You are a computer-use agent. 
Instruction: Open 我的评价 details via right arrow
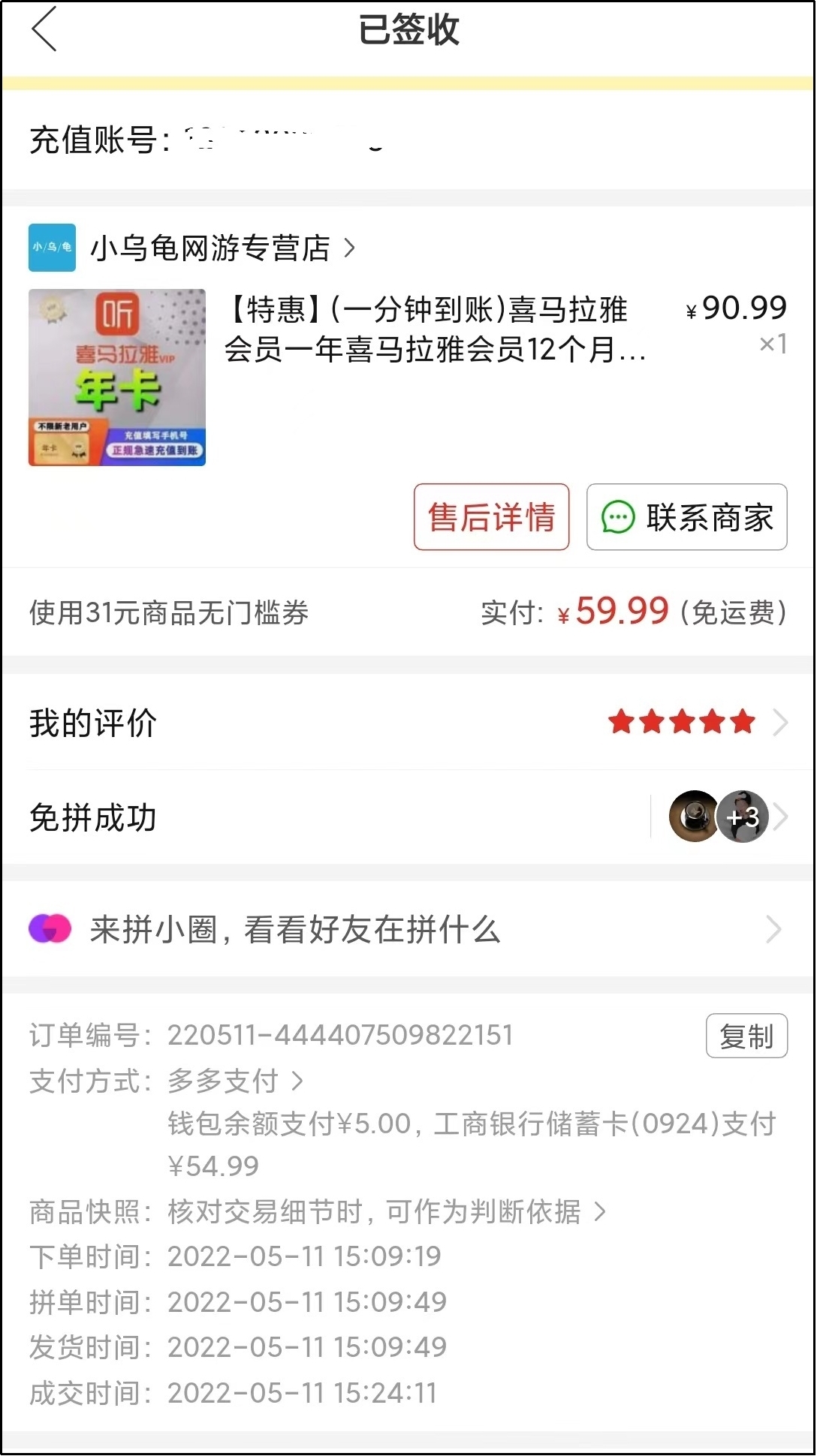click(x=779, y=723)
